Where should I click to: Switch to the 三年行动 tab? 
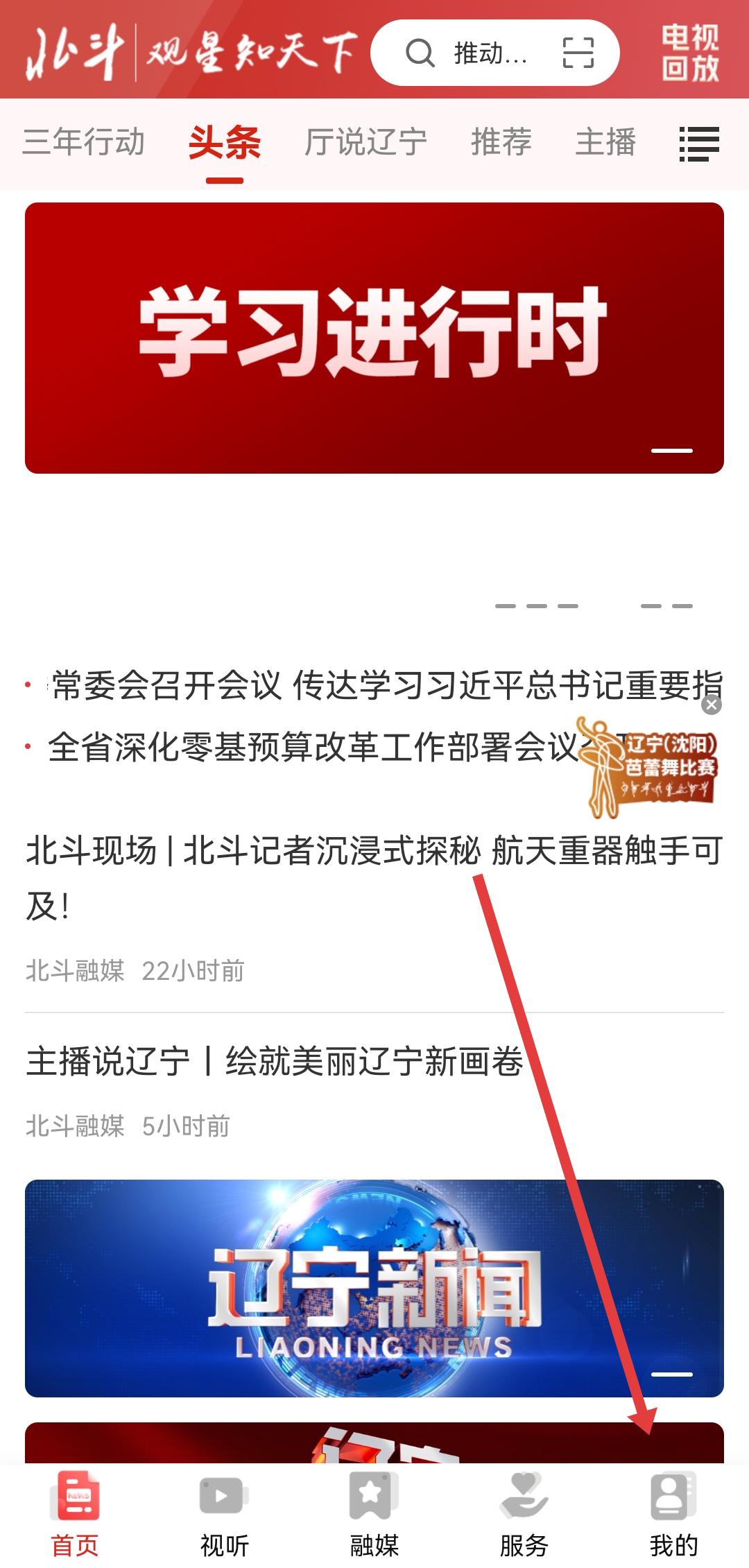83,143
